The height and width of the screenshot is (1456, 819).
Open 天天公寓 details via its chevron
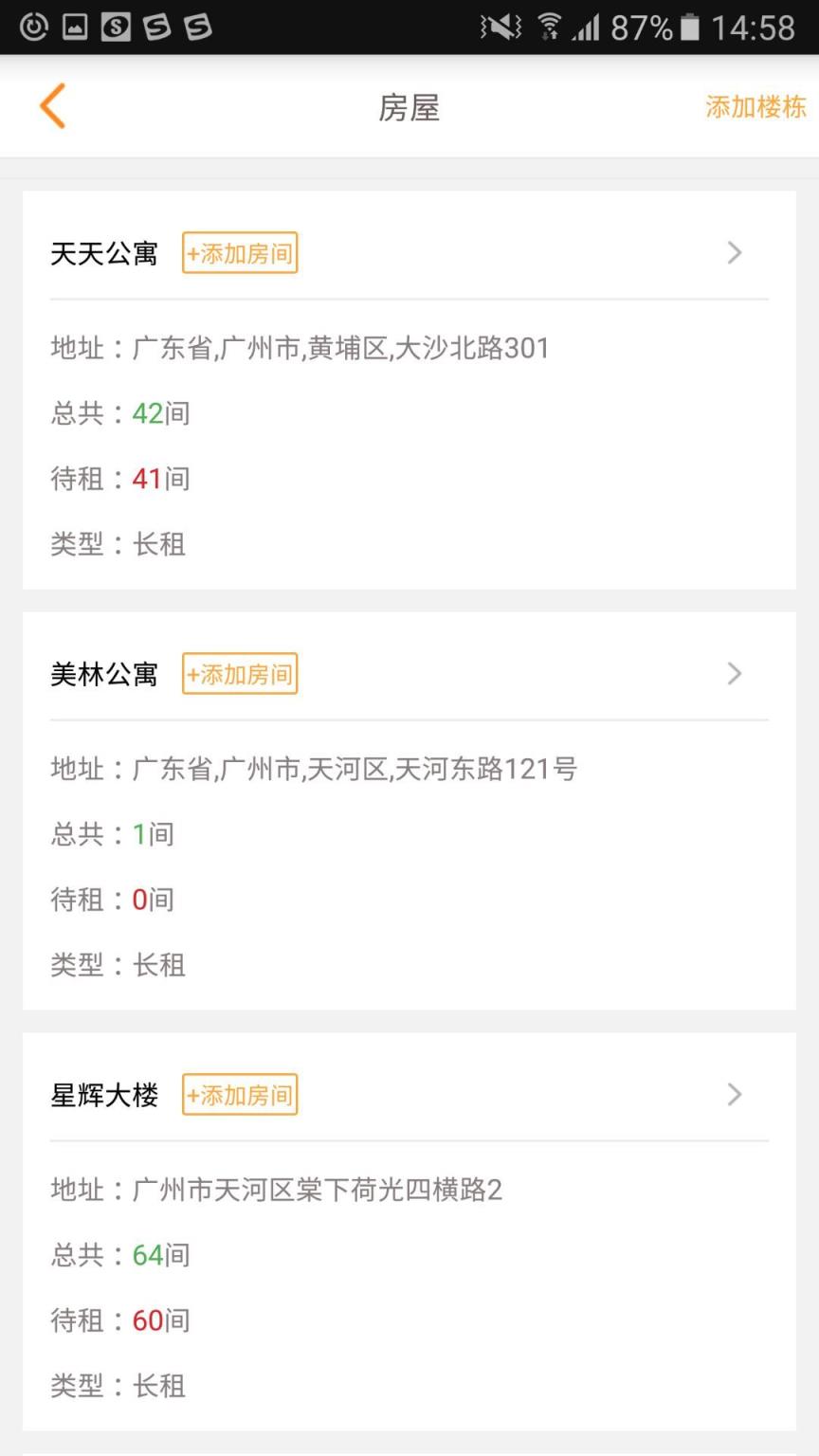734,252
